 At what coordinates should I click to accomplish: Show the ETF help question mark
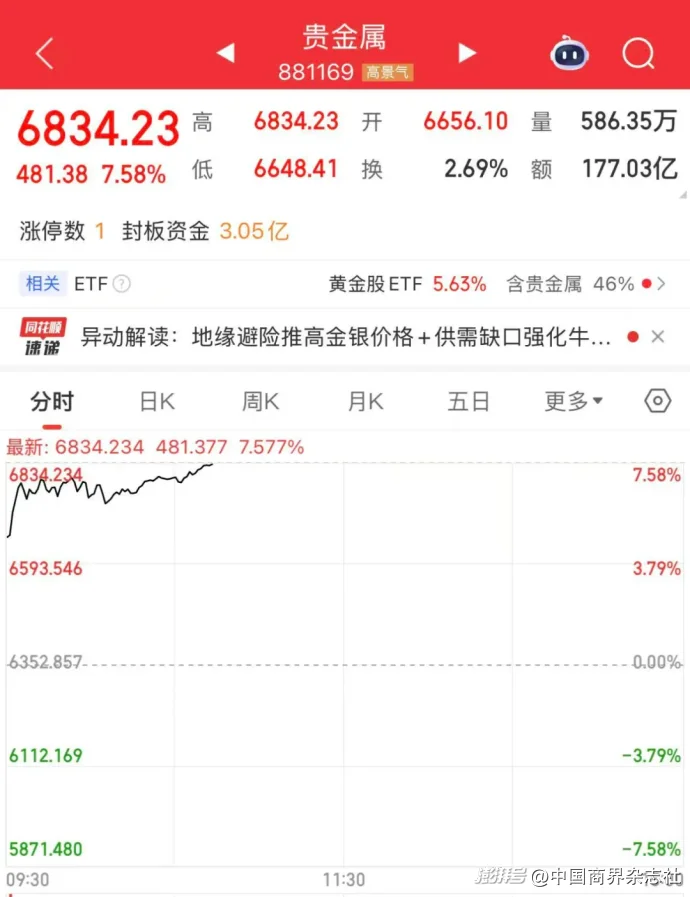122,284
